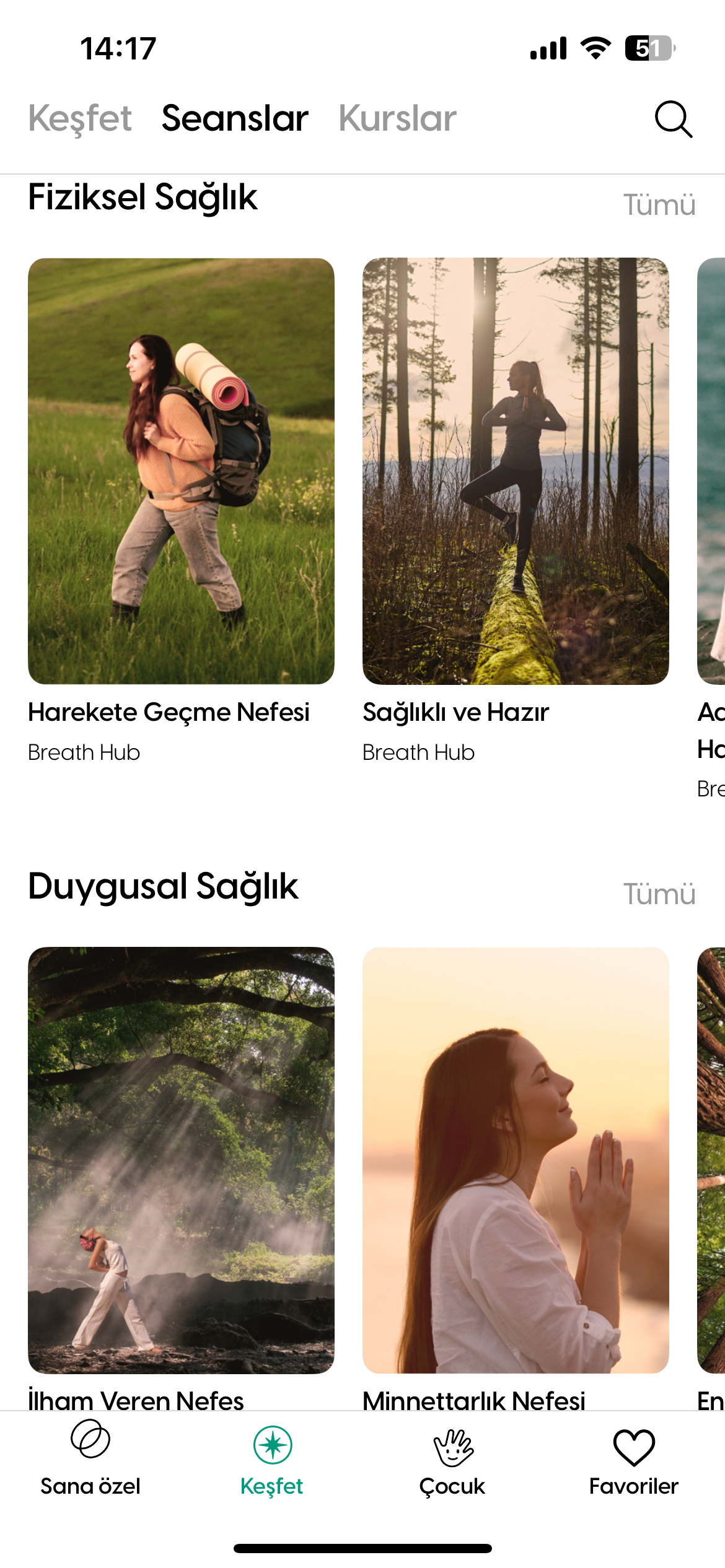The width and height of the screenshot is (725, 1568).
Task: Open İlham Veren Nefes session card
Action: coord(181,1159)
